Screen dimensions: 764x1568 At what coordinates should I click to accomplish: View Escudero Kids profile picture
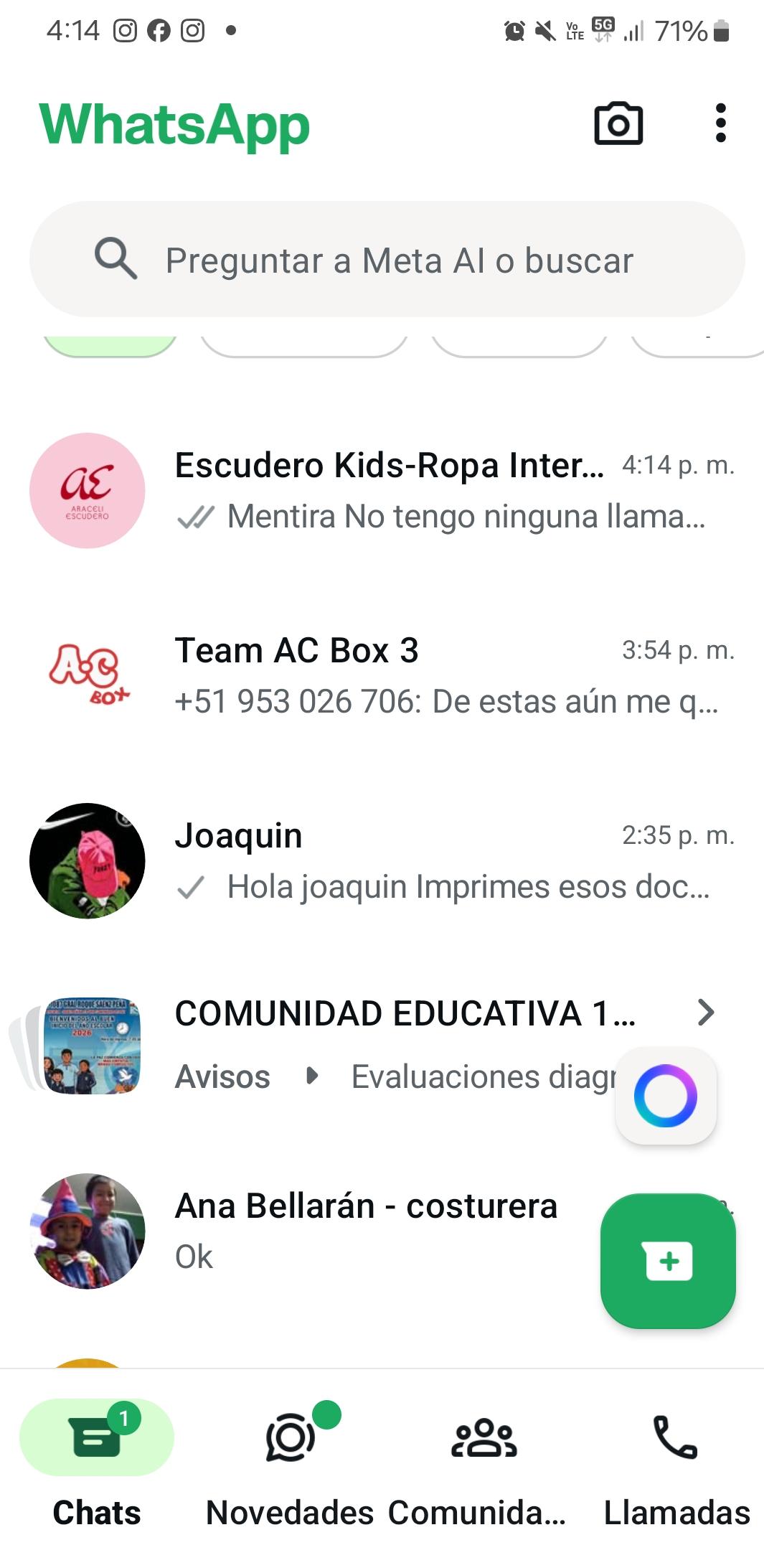tap(88, 491)
